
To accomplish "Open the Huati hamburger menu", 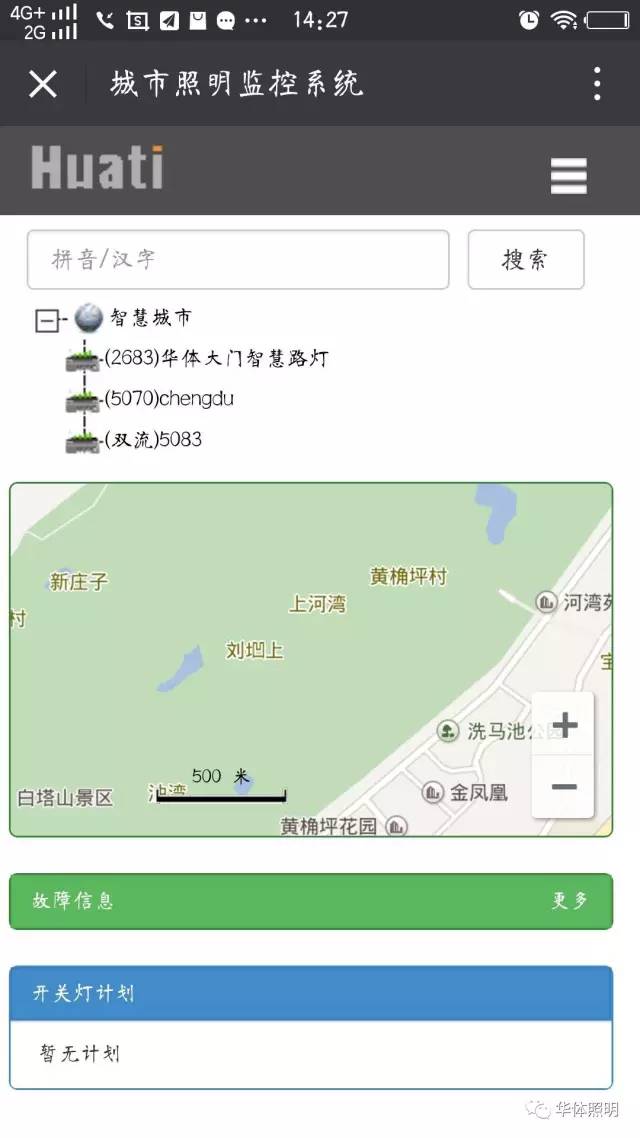I will [568, 176].
